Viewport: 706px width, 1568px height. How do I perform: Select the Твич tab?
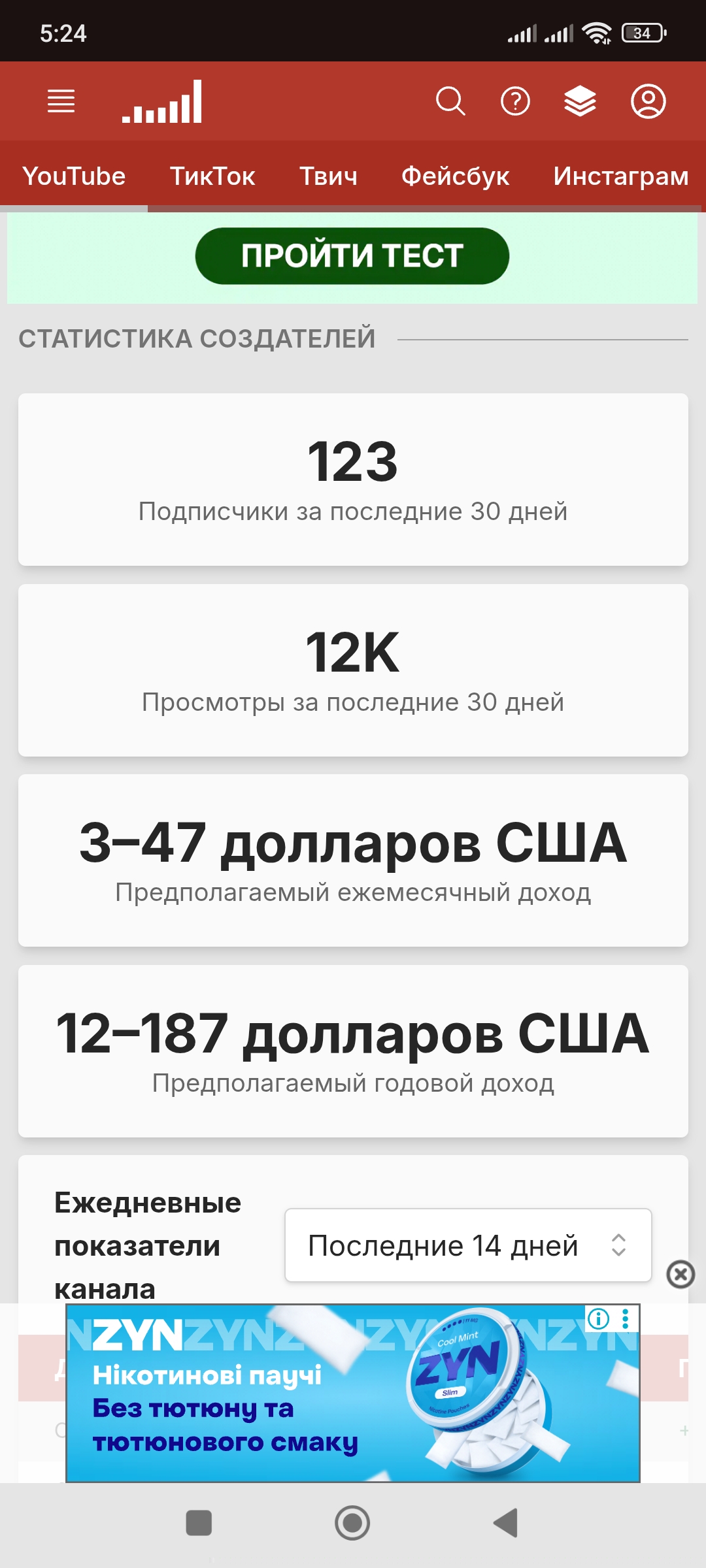click(x=328, y=176)
